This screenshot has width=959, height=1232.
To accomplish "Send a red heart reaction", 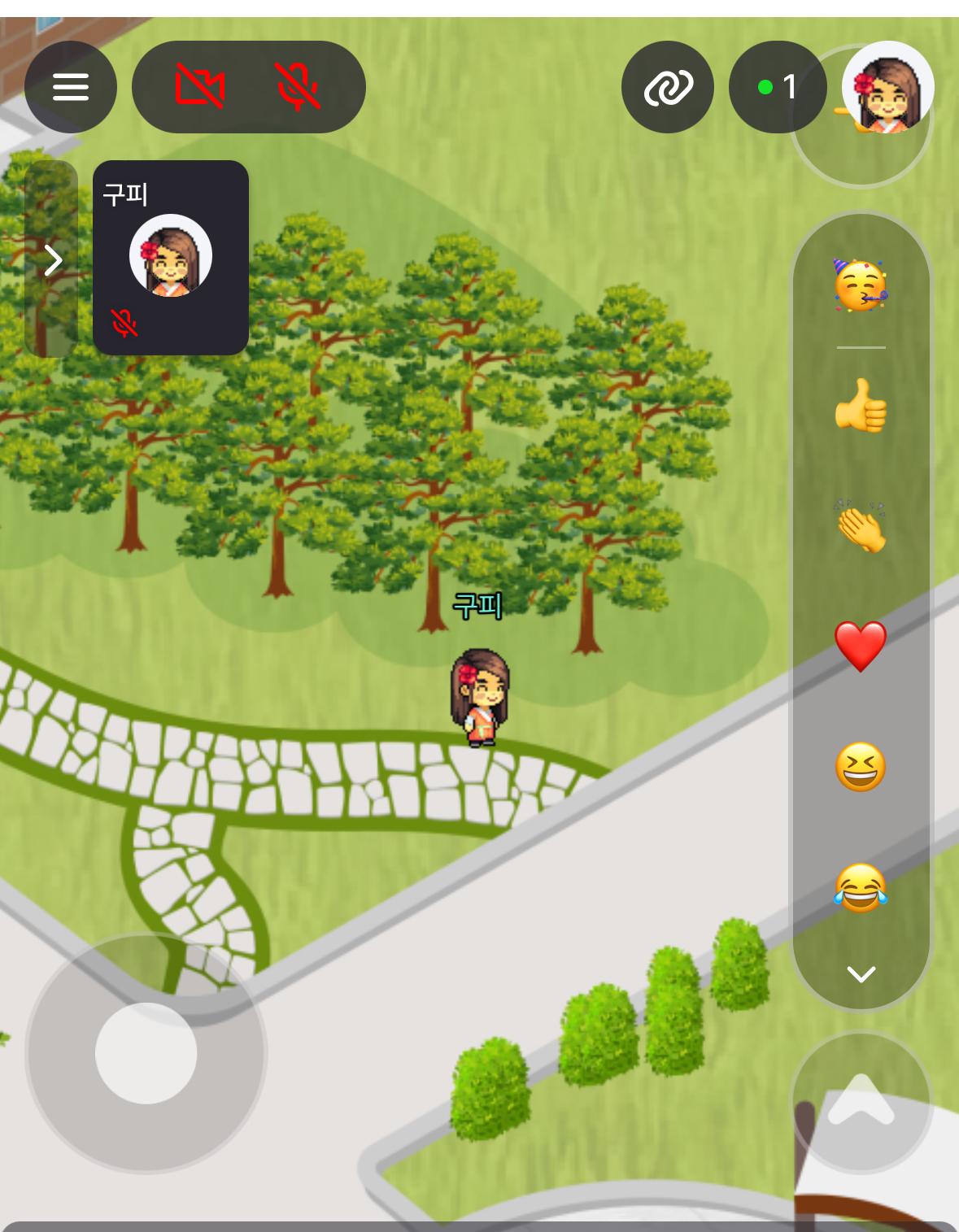I will [861, 646].
